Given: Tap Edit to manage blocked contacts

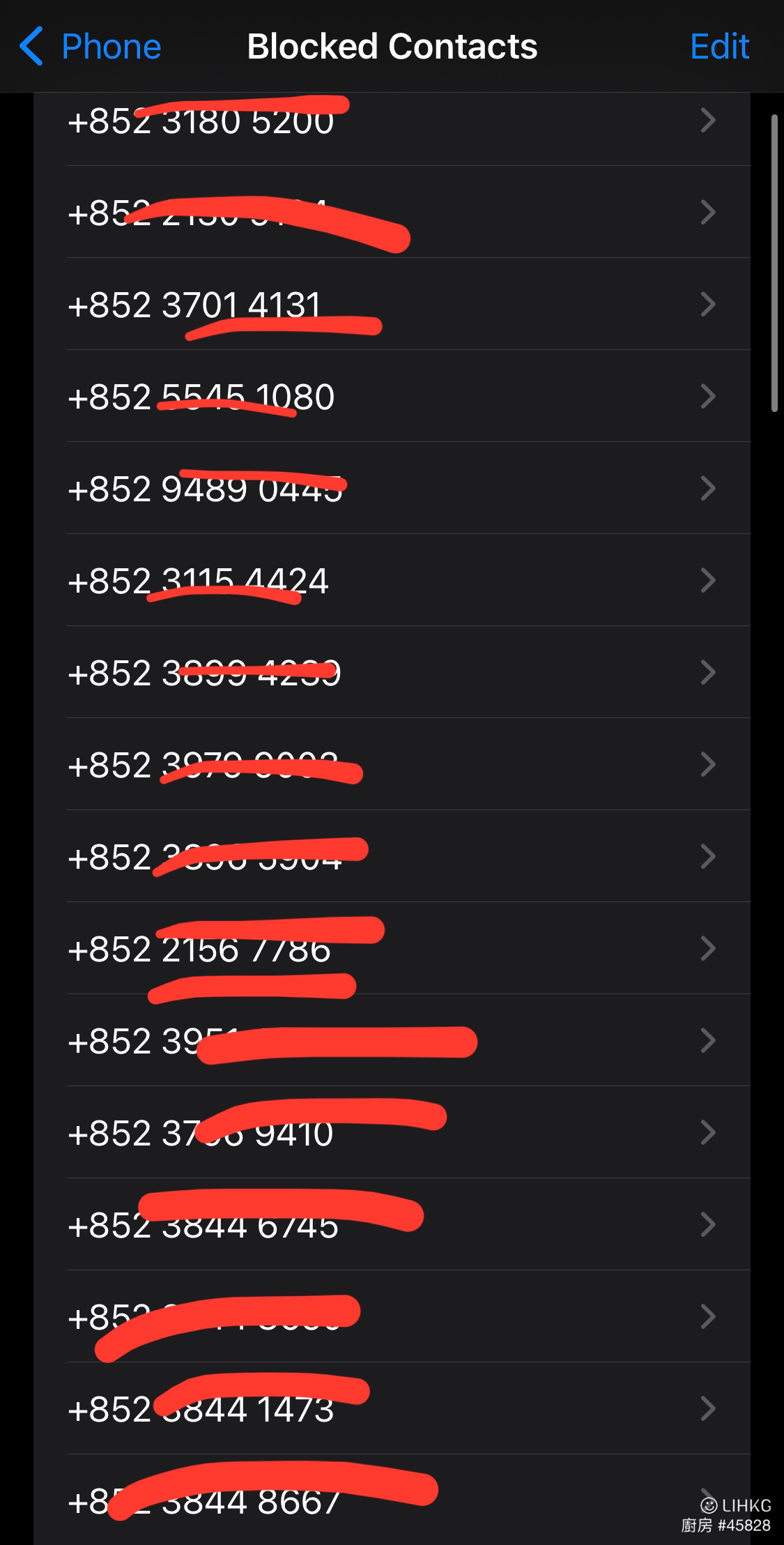Looking at the screenshot, I should 718,47.
